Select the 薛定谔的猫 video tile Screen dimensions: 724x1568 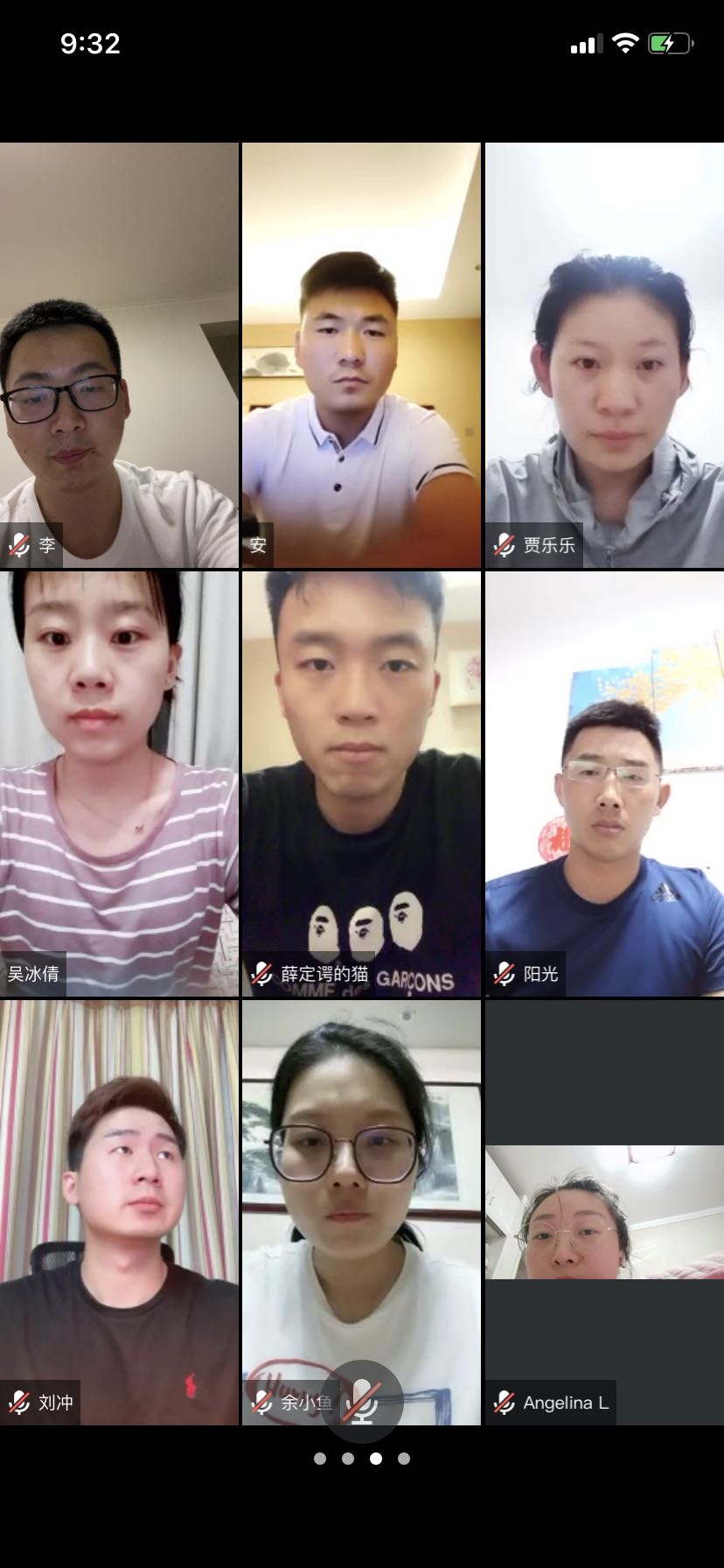361,783
